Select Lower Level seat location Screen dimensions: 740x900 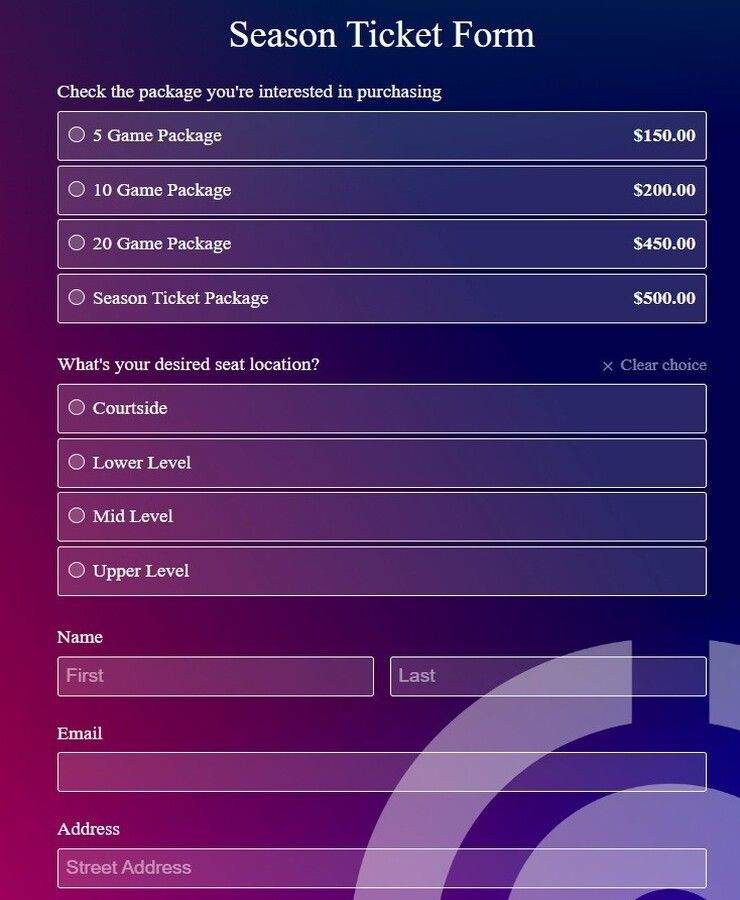(77, 462)
